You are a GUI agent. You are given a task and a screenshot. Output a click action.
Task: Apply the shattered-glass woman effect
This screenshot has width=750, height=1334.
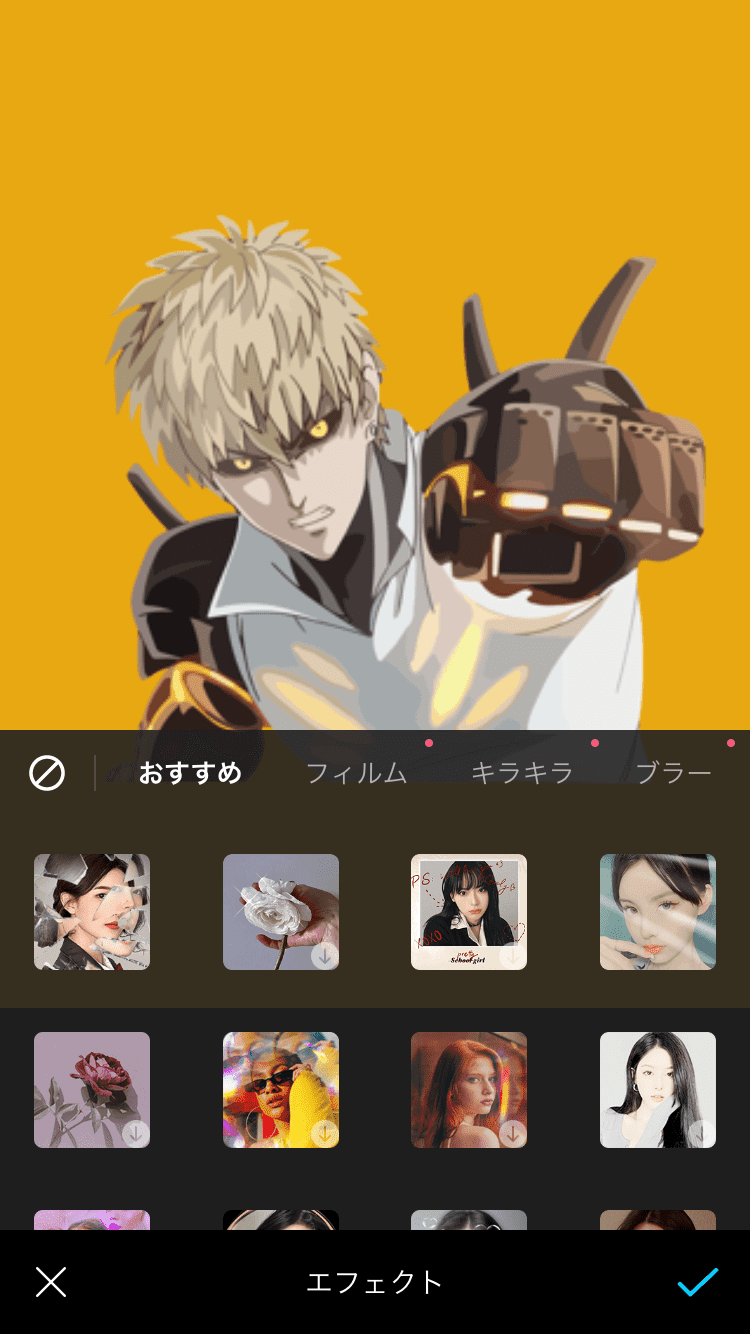[x=92, y=912]
